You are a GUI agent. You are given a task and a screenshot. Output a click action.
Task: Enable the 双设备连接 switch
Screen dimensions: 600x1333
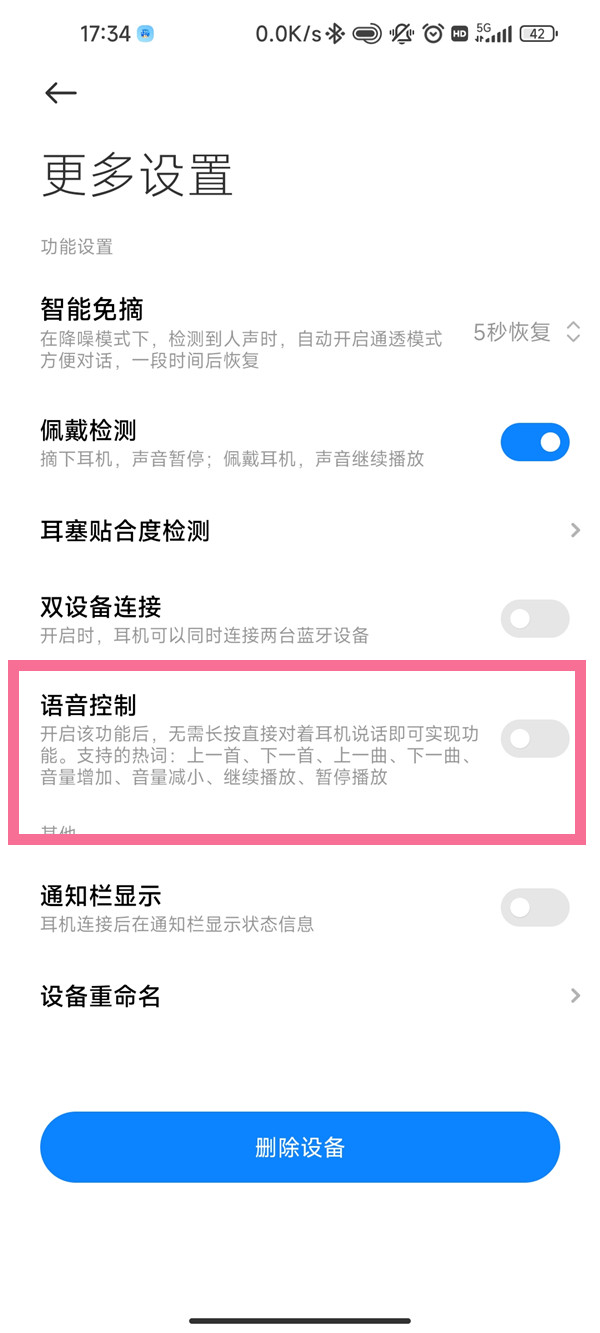point(535,619)
